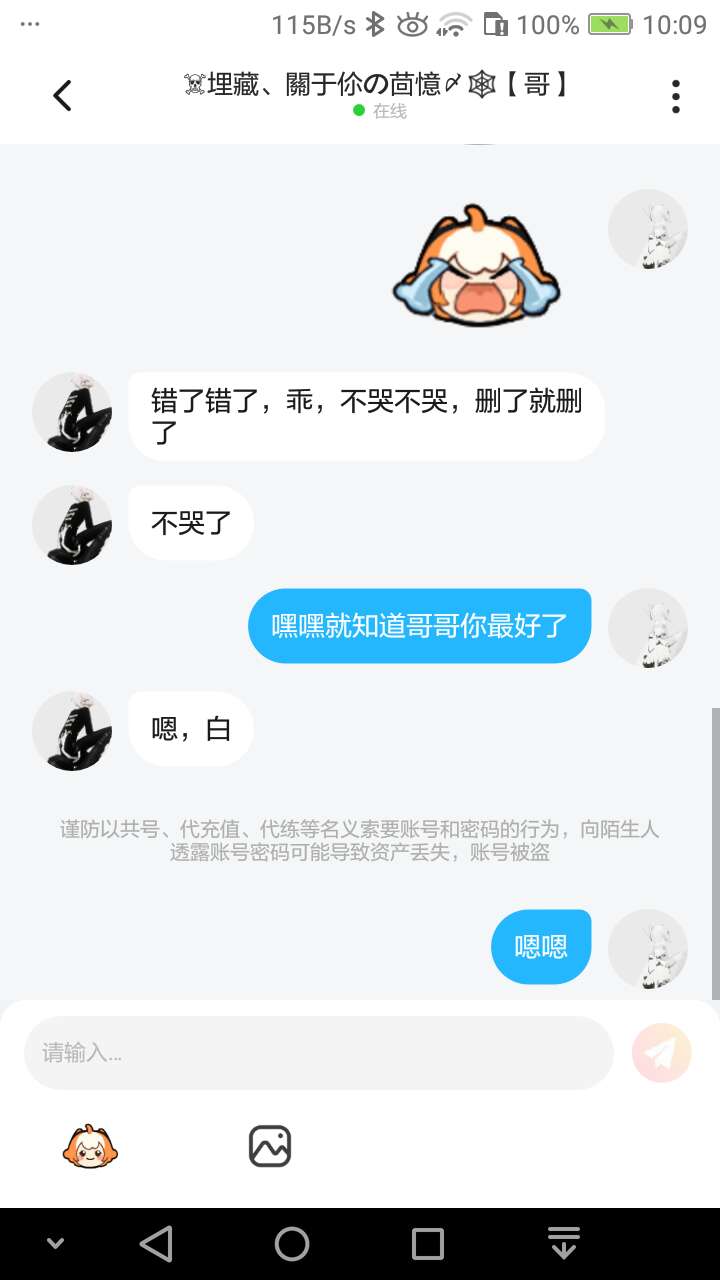Viewport: 720px width, 1280px height.
Task: Send the message with the paper plane
Action: (662, 1052)
